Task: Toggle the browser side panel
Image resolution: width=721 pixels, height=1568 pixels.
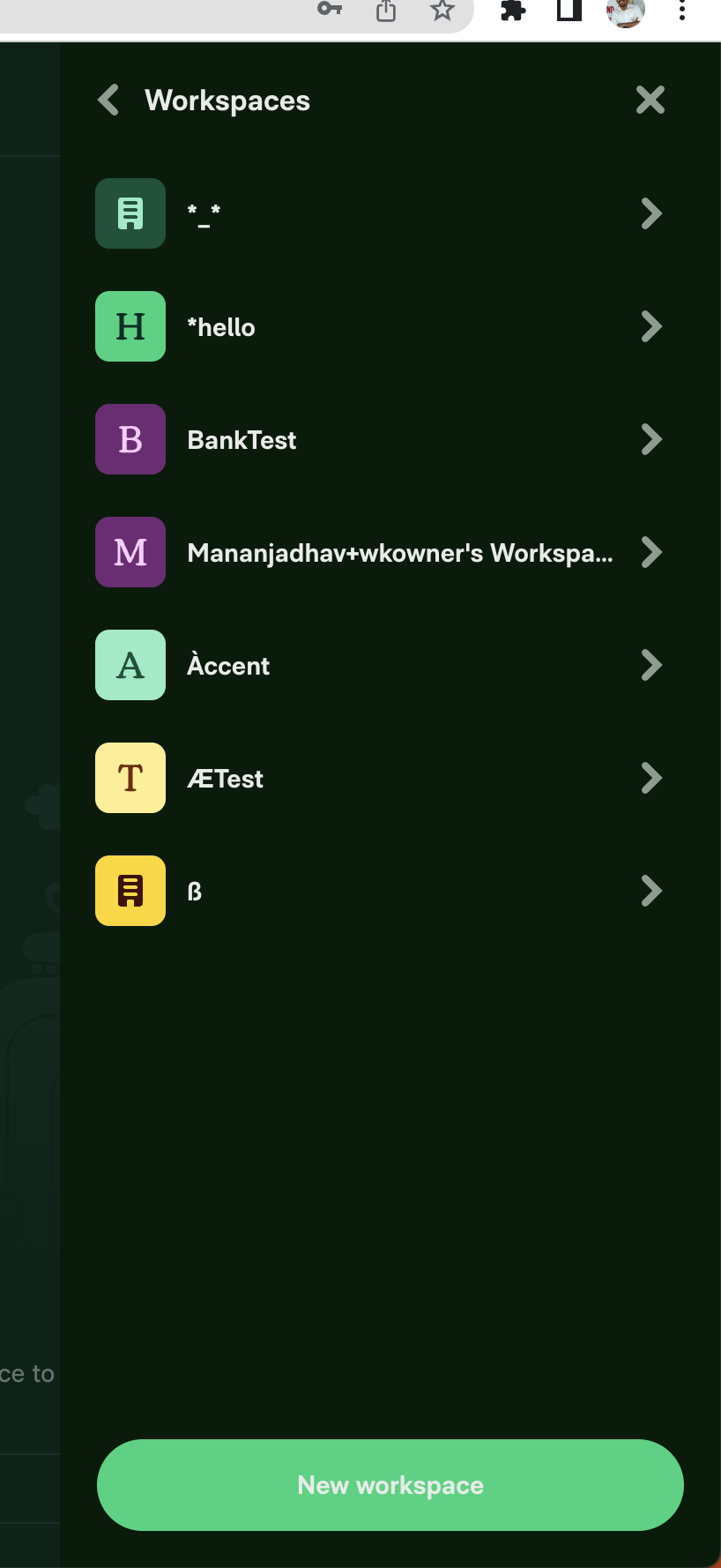Action: [x=569, y=10]
